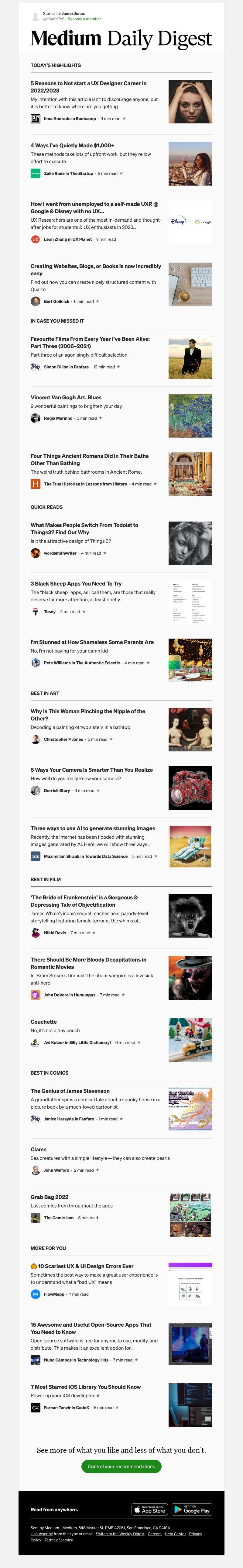Open 'The Genius of James Stevenson' article

tap(70, 1091)
